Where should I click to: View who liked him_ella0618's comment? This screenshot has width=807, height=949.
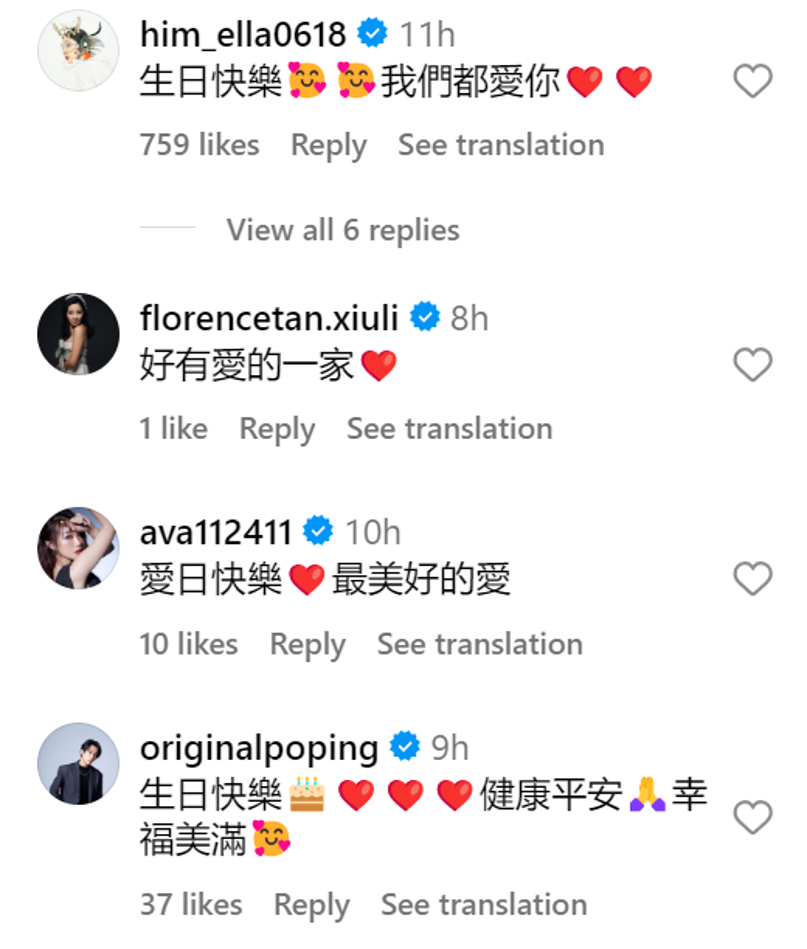coord(199,145)
